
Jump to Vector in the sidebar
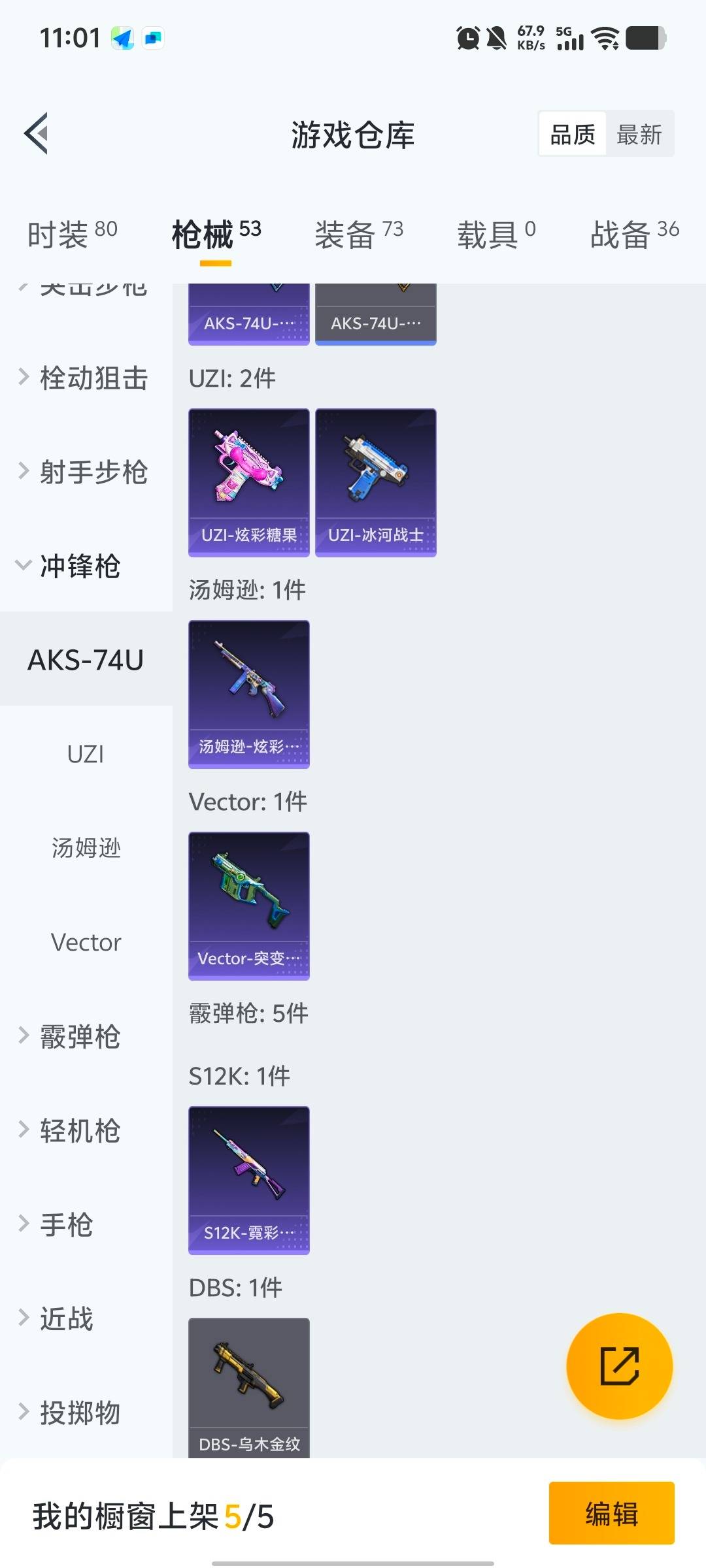pos(86,942)
